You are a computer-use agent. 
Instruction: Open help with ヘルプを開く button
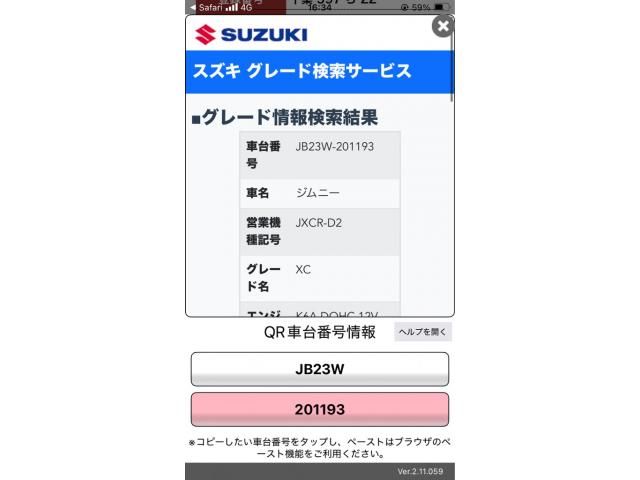[423, 332]
